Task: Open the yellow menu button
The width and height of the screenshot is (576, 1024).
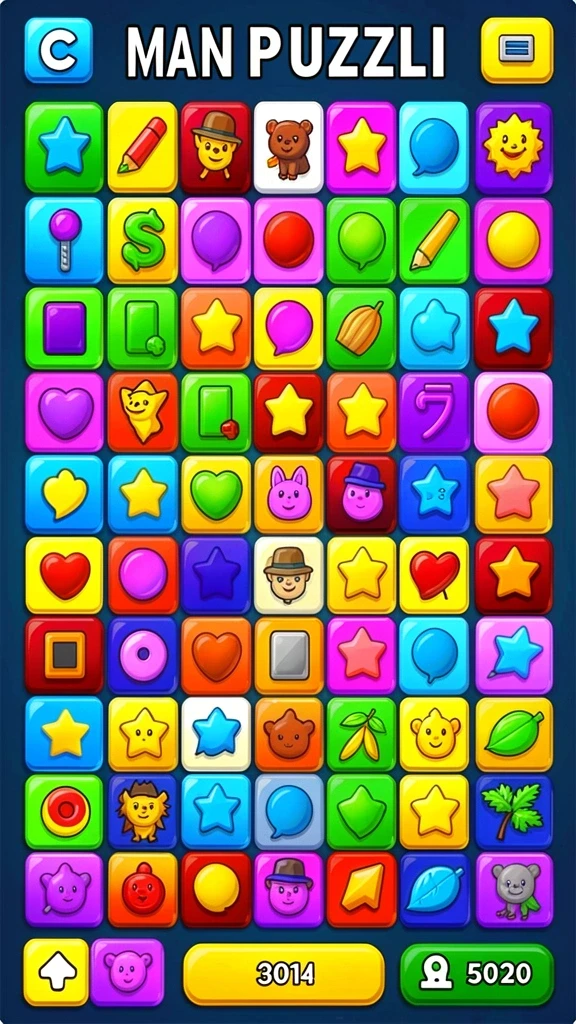Action: pyautogui.click(x=517, y=50)
